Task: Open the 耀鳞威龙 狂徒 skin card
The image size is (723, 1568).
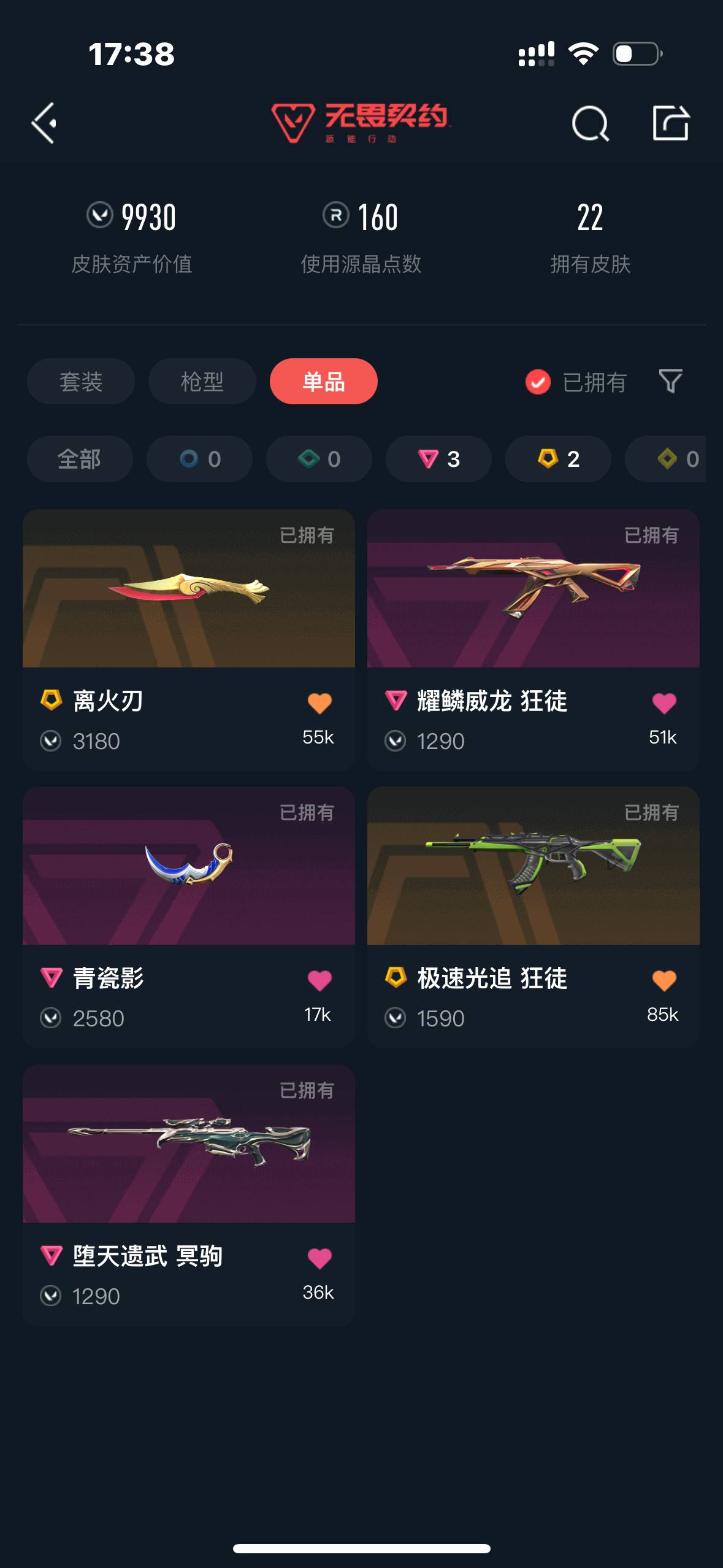Action: tap(534, 589)
